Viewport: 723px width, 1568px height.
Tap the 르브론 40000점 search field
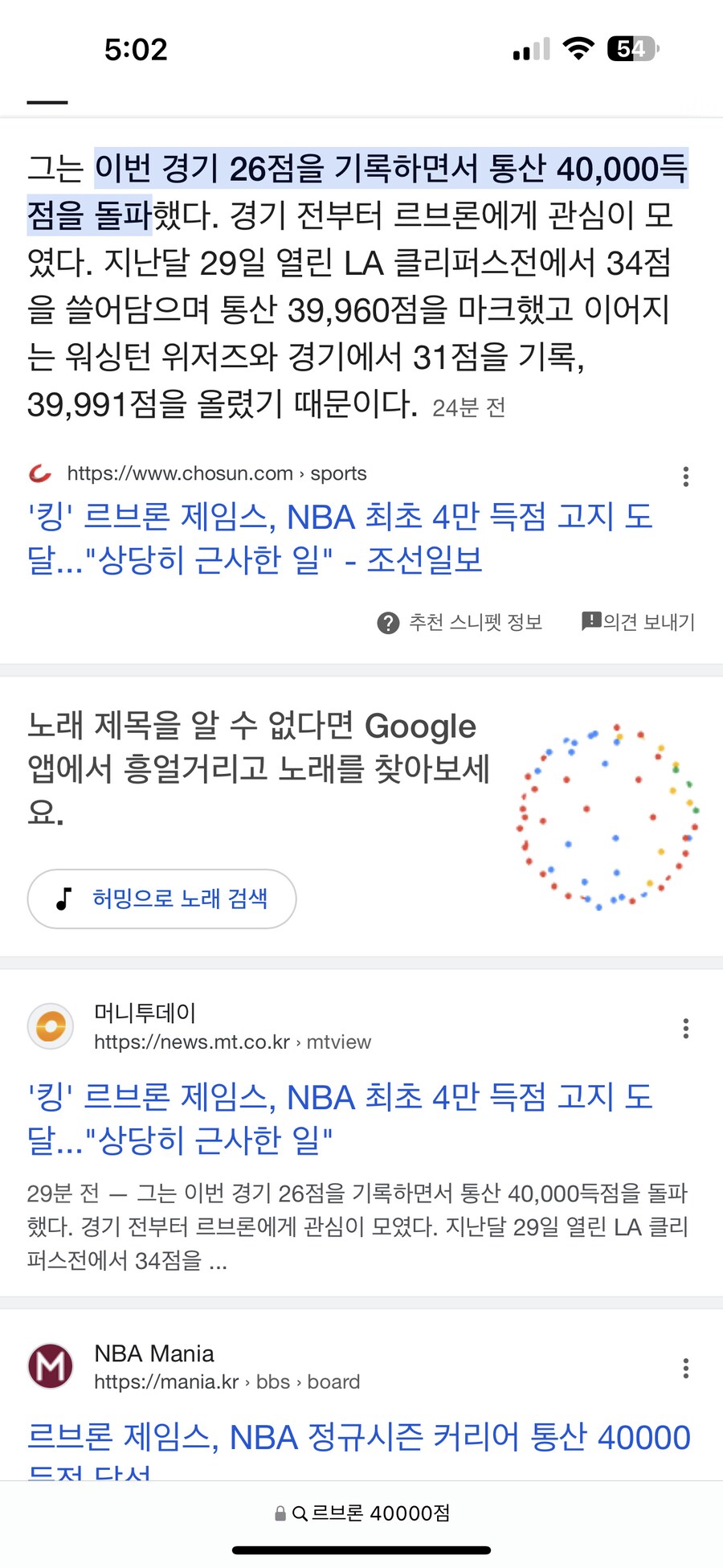click(378, 1513)
